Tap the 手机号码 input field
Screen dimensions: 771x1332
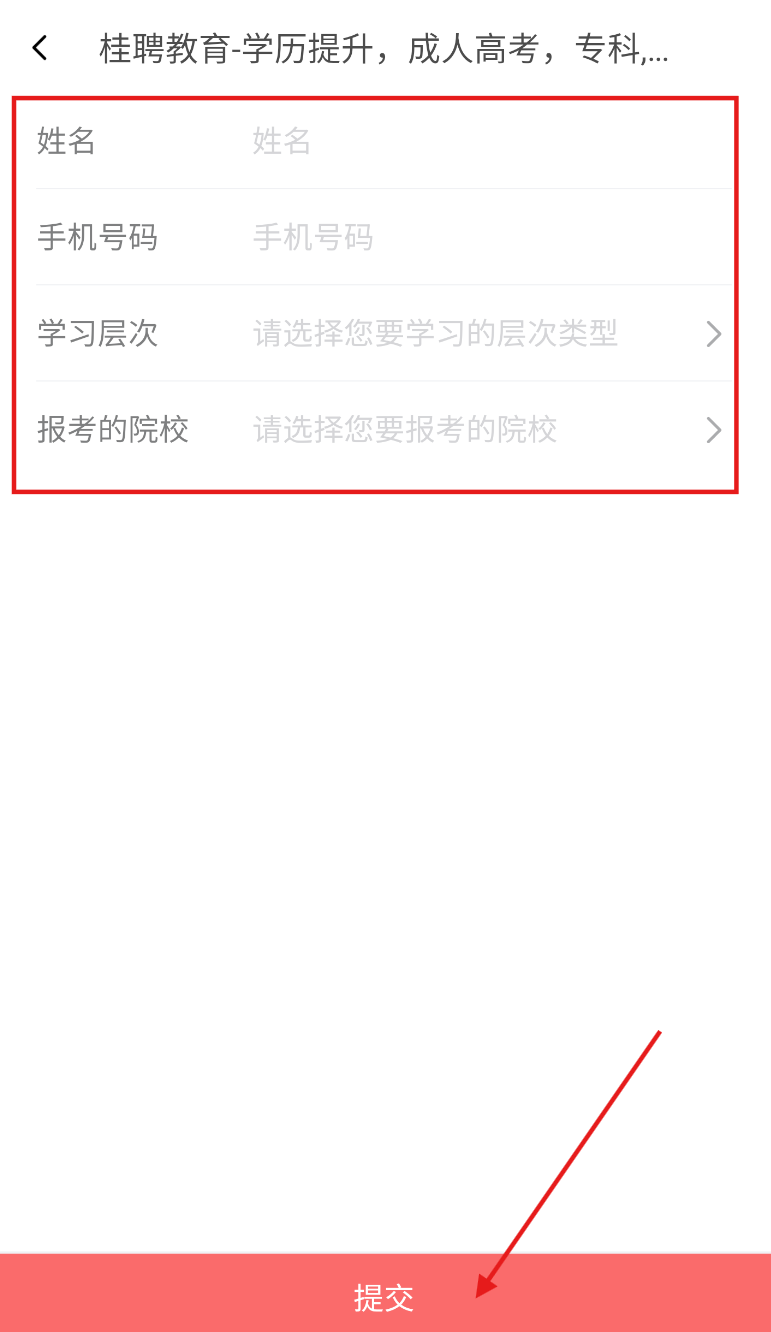pos(490,237)
